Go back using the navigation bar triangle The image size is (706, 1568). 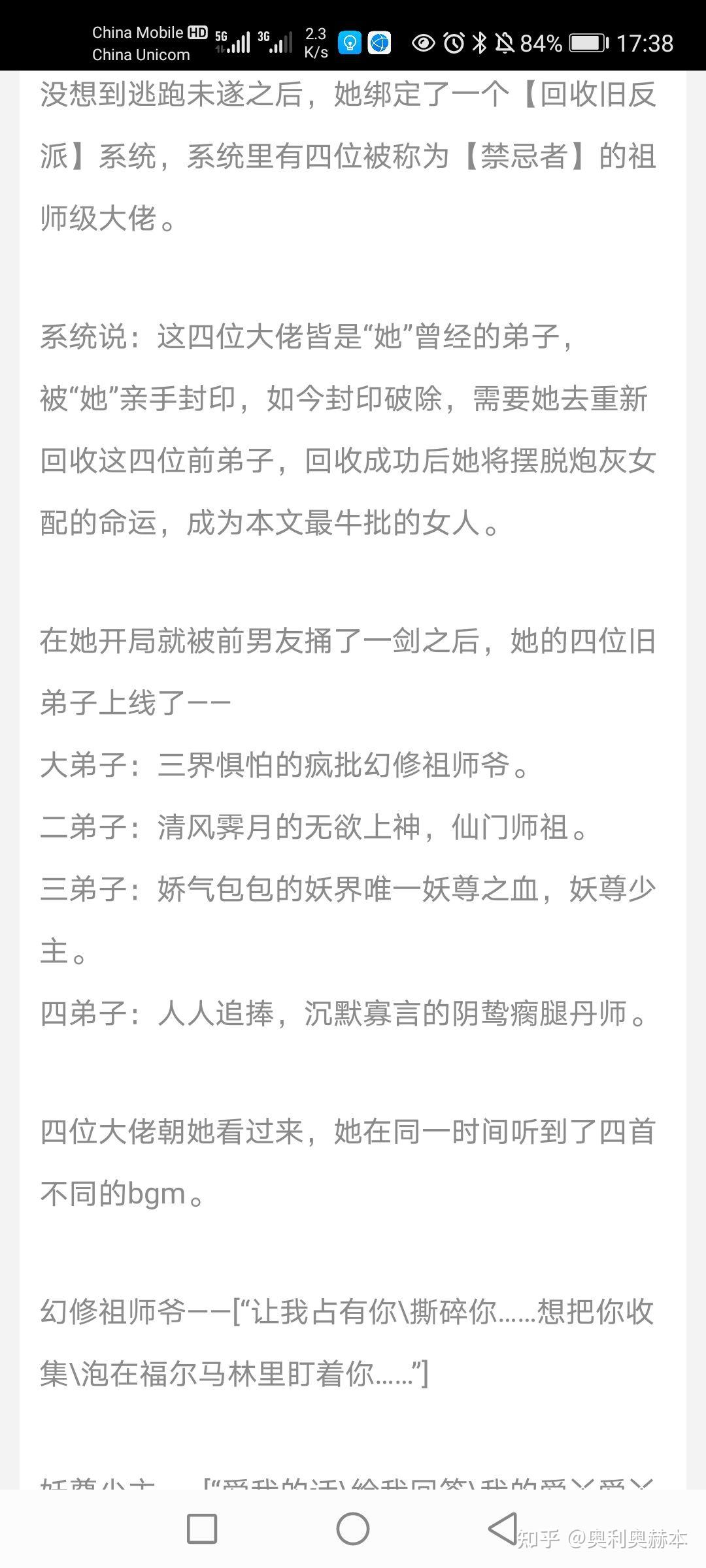pyautogui.click(x=503, y=1529)
